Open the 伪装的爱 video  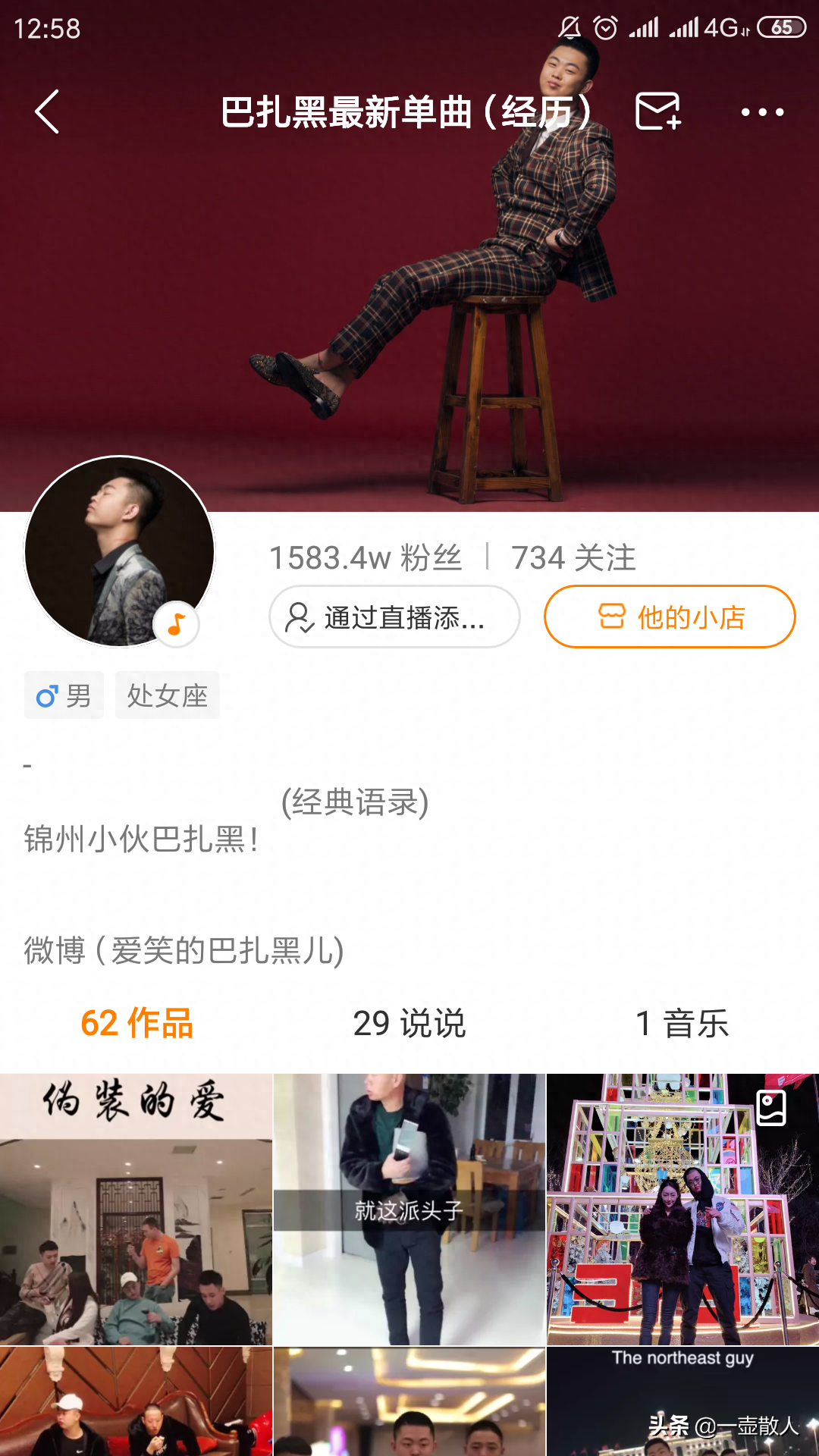[x=136, y=1210]
